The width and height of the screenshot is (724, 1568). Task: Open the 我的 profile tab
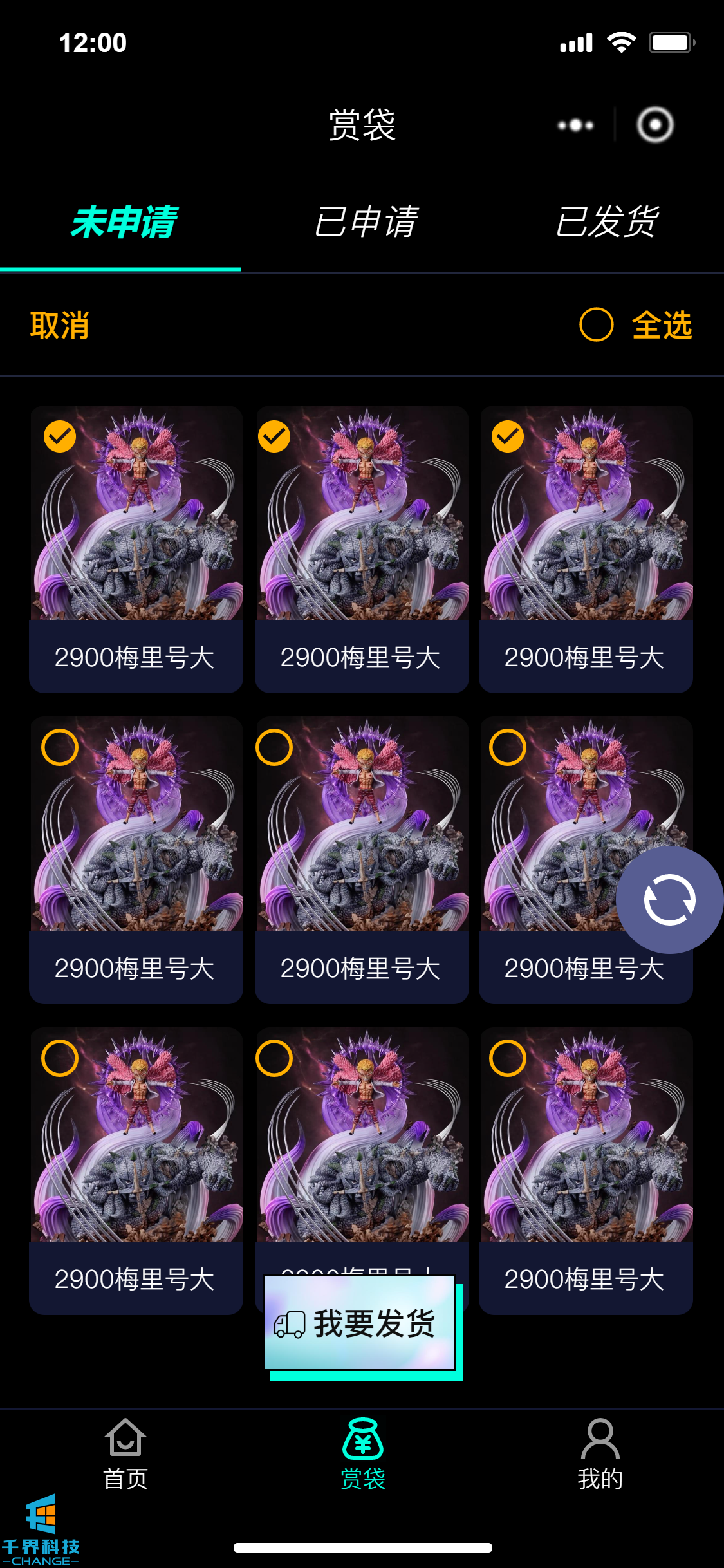pos(600,1454)
